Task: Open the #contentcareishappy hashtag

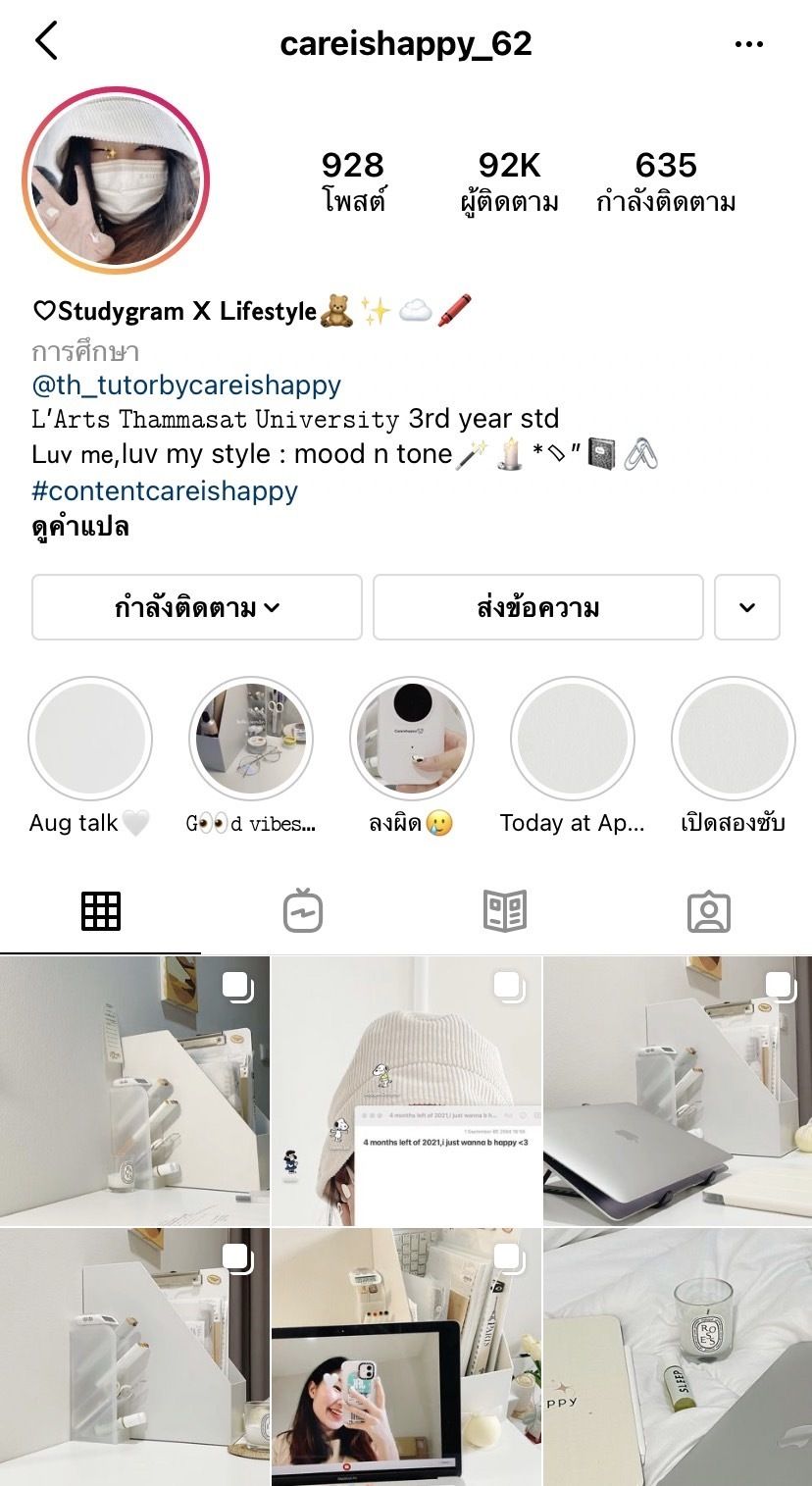Action: pos(165,490)
